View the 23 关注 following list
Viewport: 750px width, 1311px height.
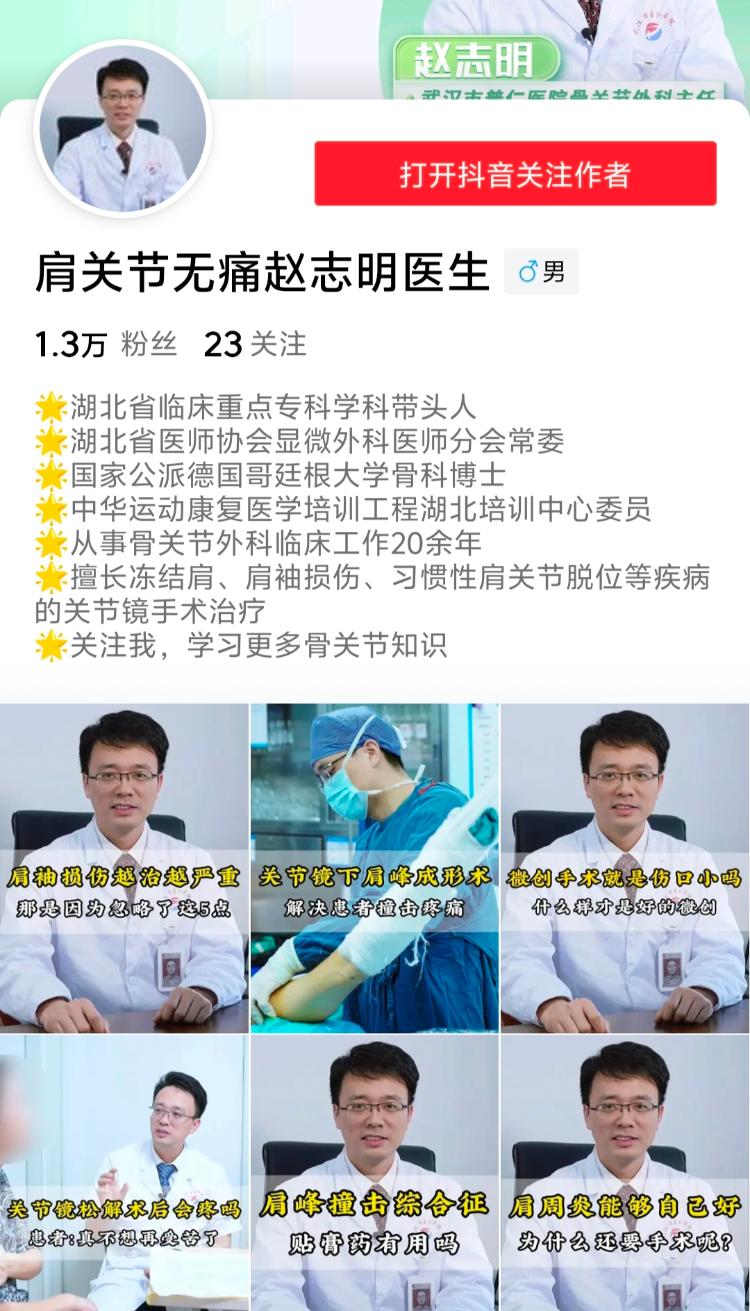click(x=255, y=345)
